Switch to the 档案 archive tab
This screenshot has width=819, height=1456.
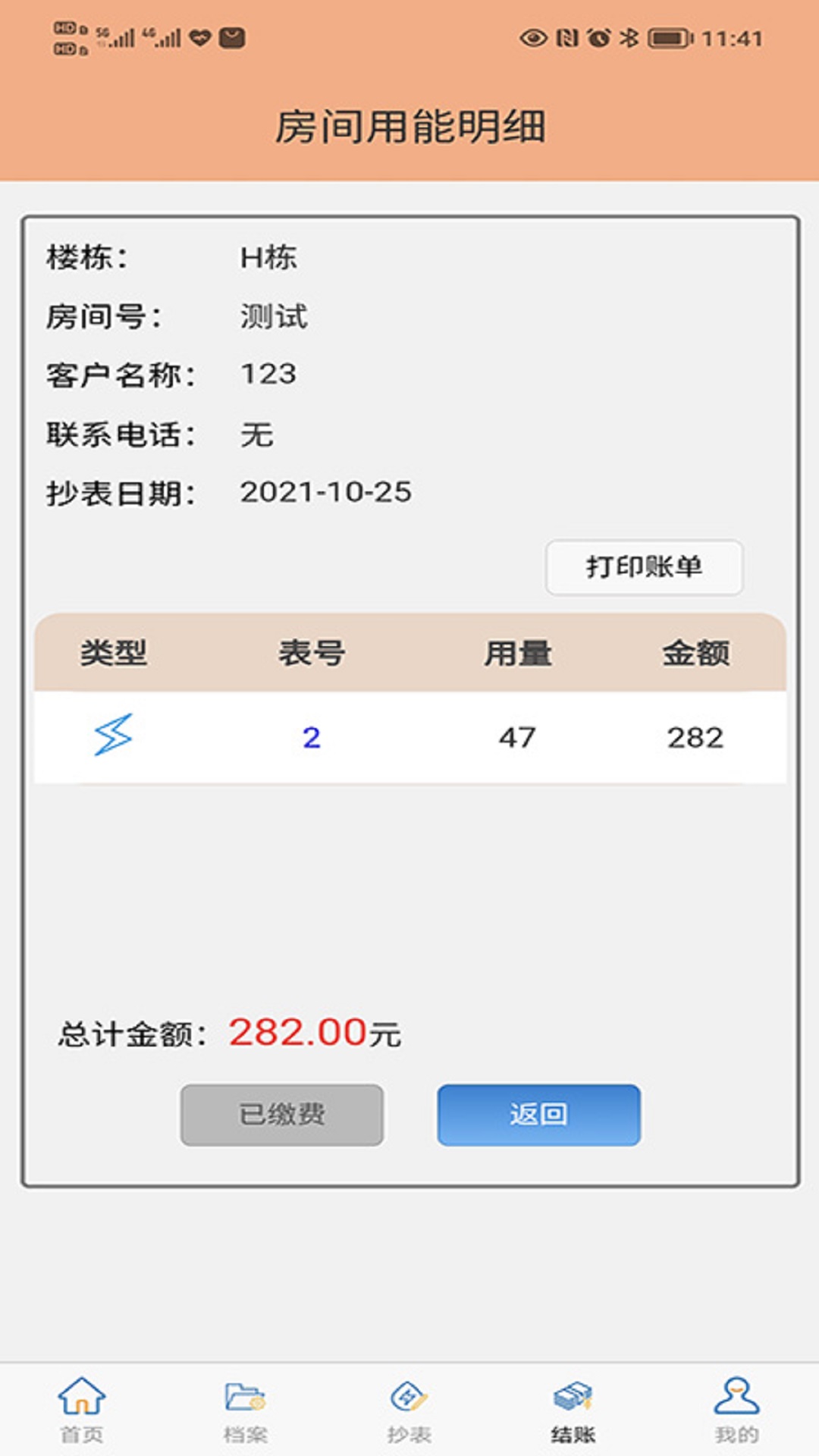tap(245, 1410)
